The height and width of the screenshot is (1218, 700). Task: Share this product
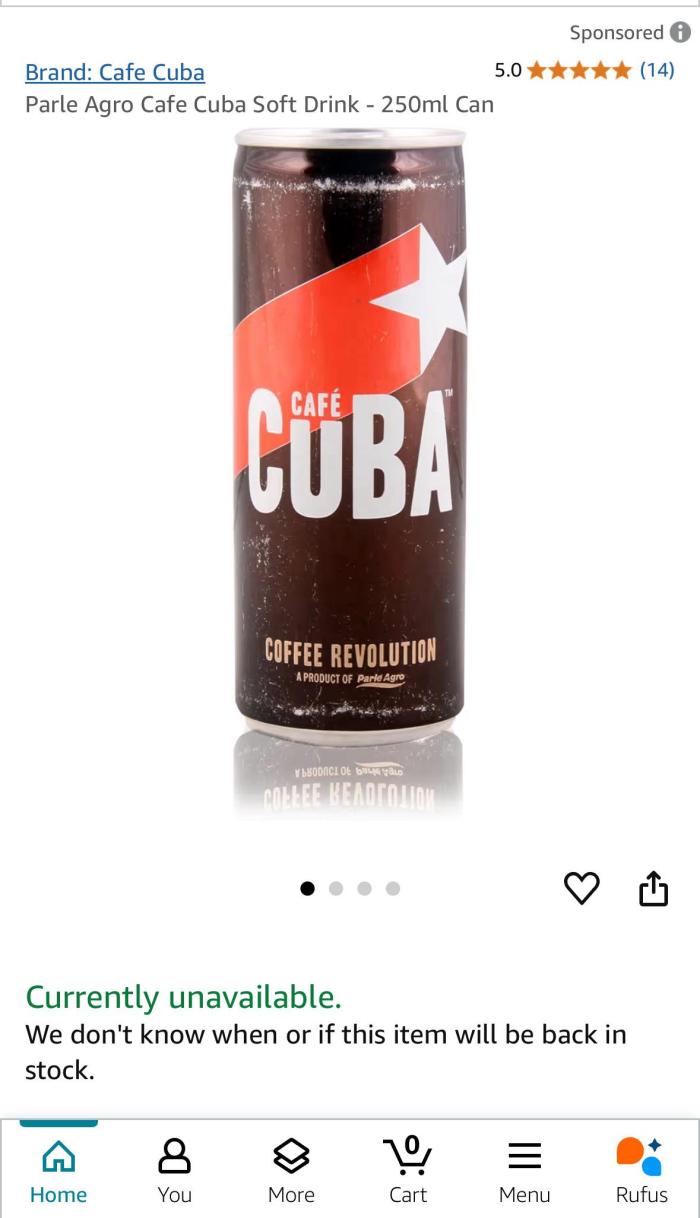click(x=653, y=888)
